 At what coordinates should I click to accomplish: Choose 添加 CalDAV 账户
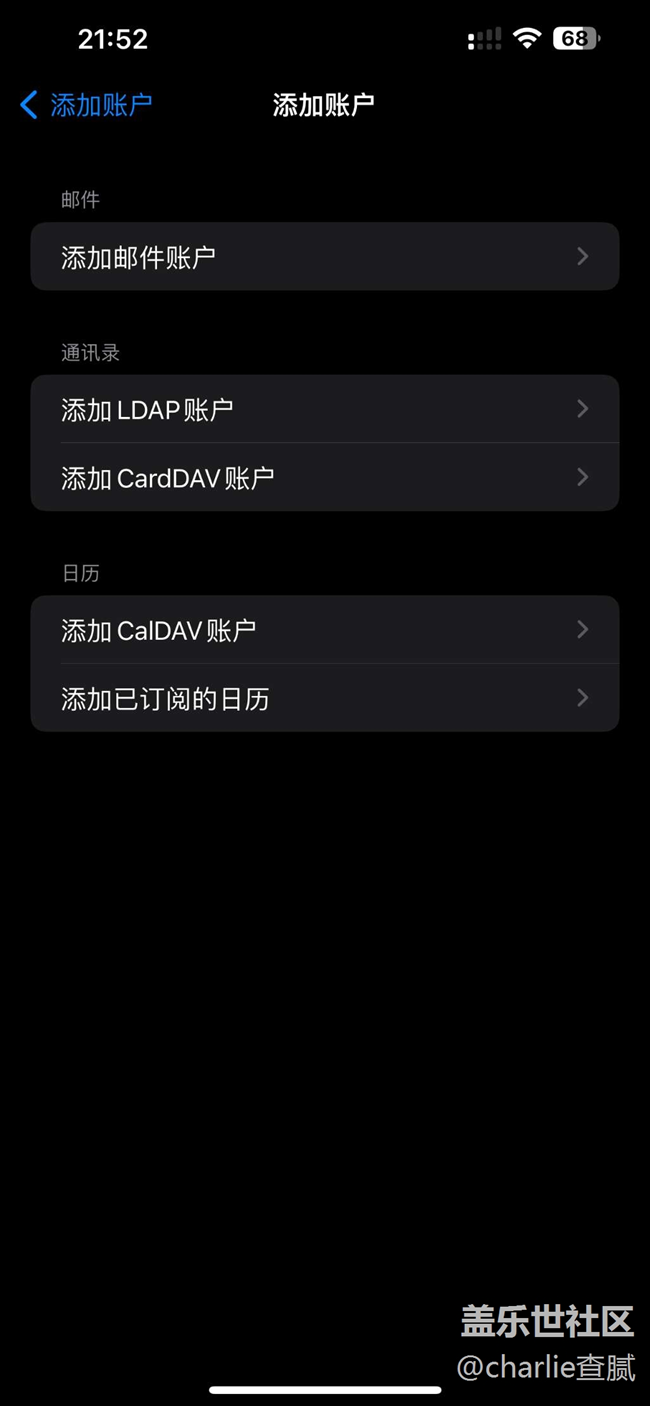325,630
